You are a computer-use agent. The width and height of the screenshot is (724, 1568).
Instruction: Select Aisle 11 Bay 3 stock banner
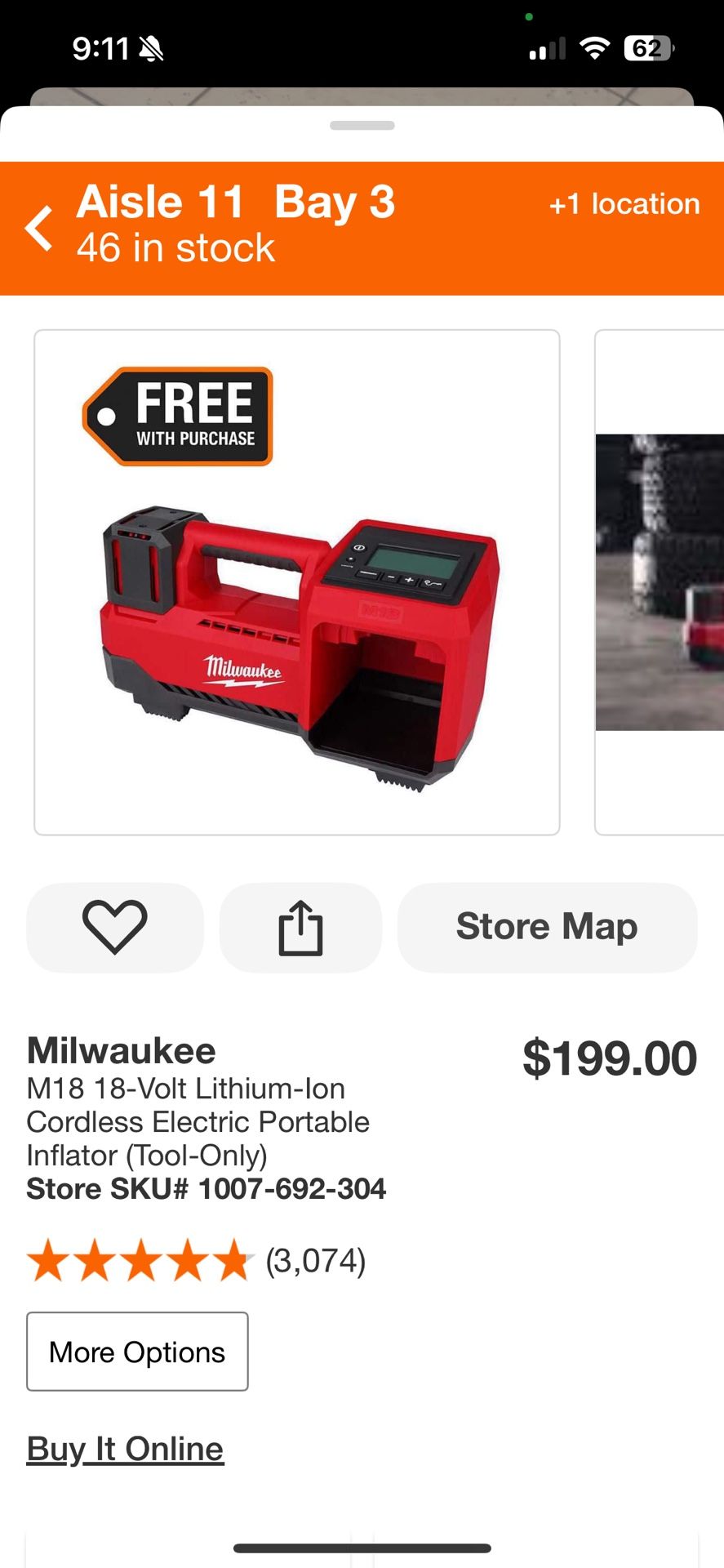tap(235, 223)
